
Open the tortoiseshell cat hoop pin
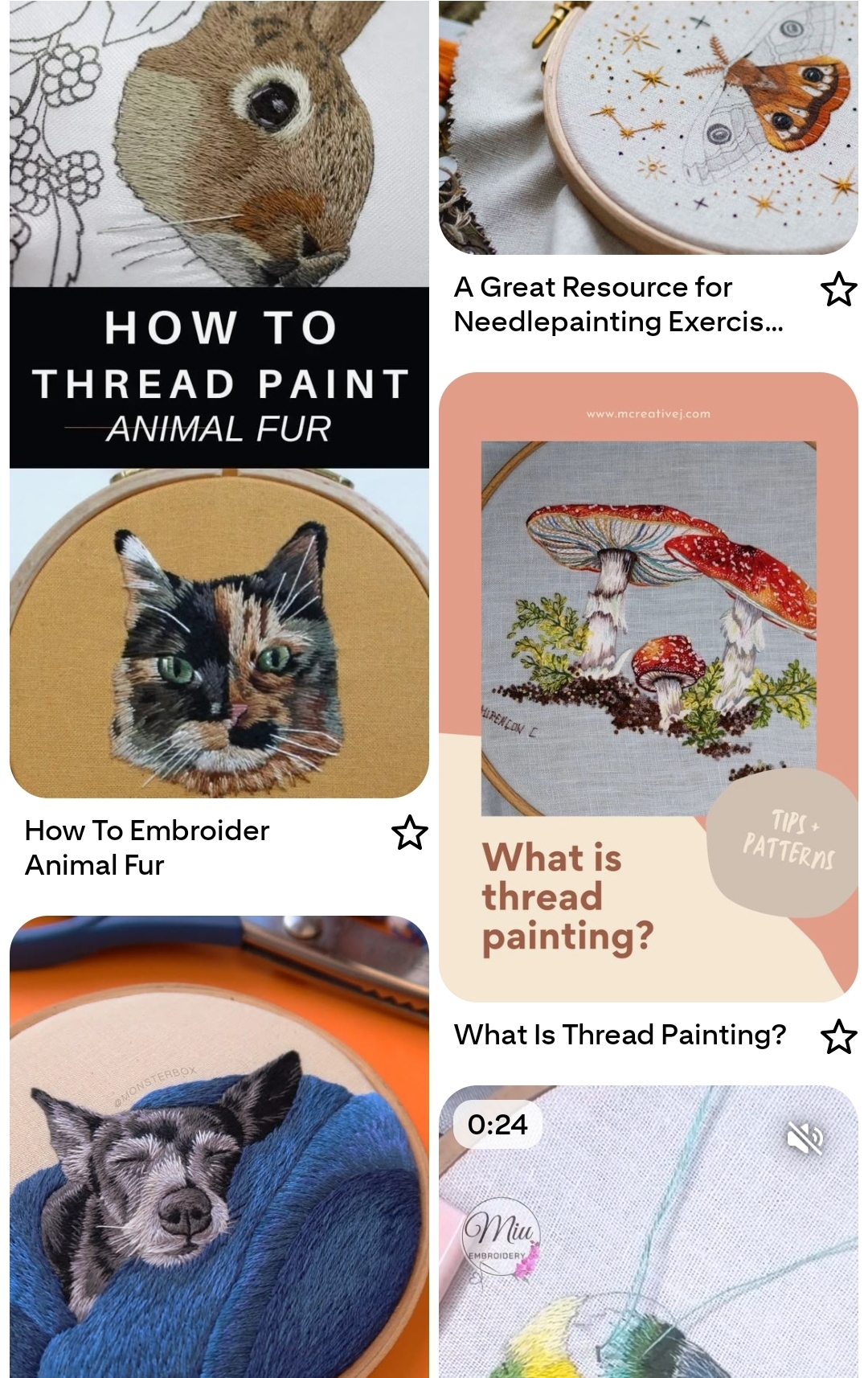(217, 635)
